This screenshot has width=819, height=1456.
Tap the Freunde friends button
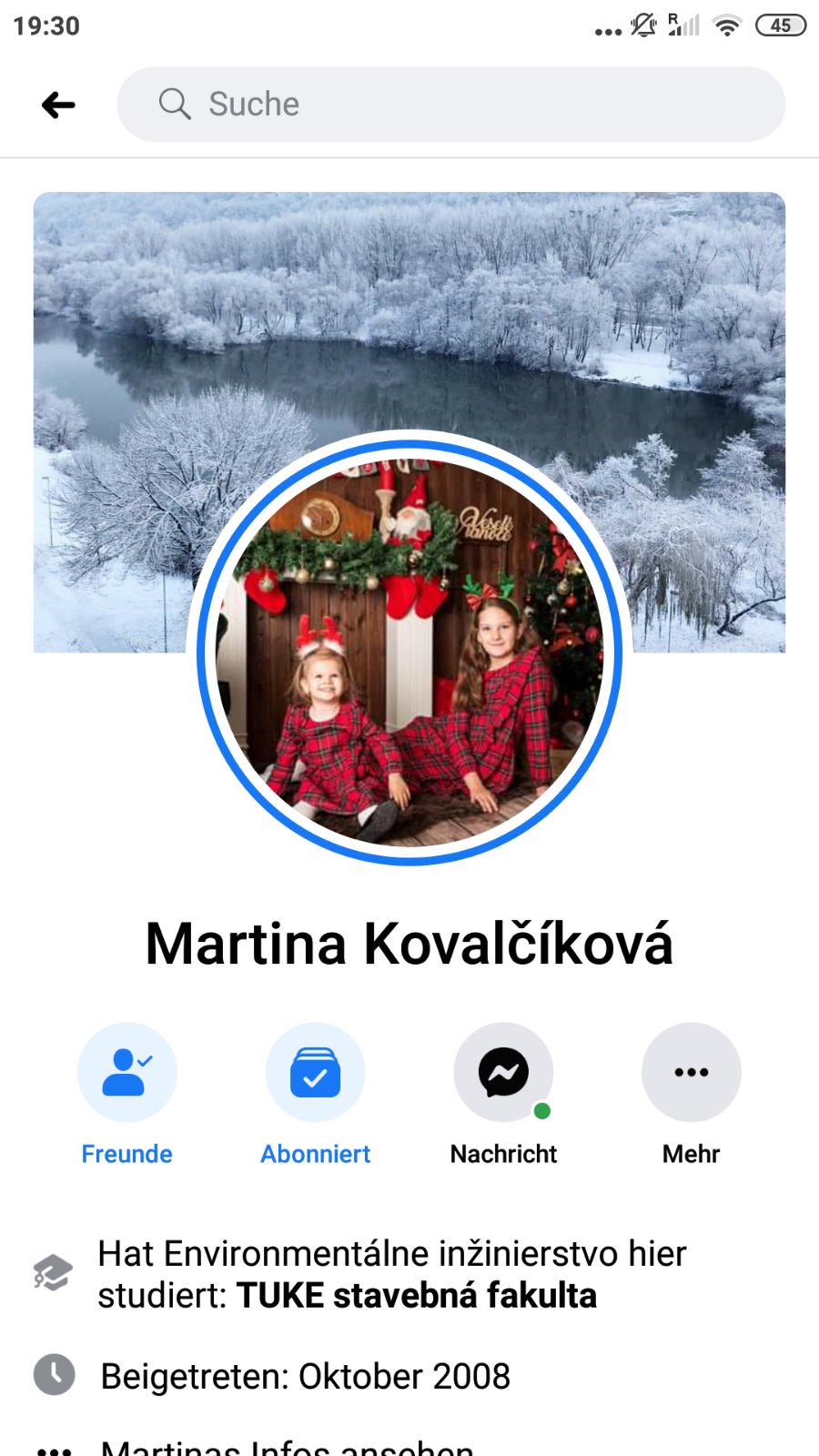click(126, 1073)
